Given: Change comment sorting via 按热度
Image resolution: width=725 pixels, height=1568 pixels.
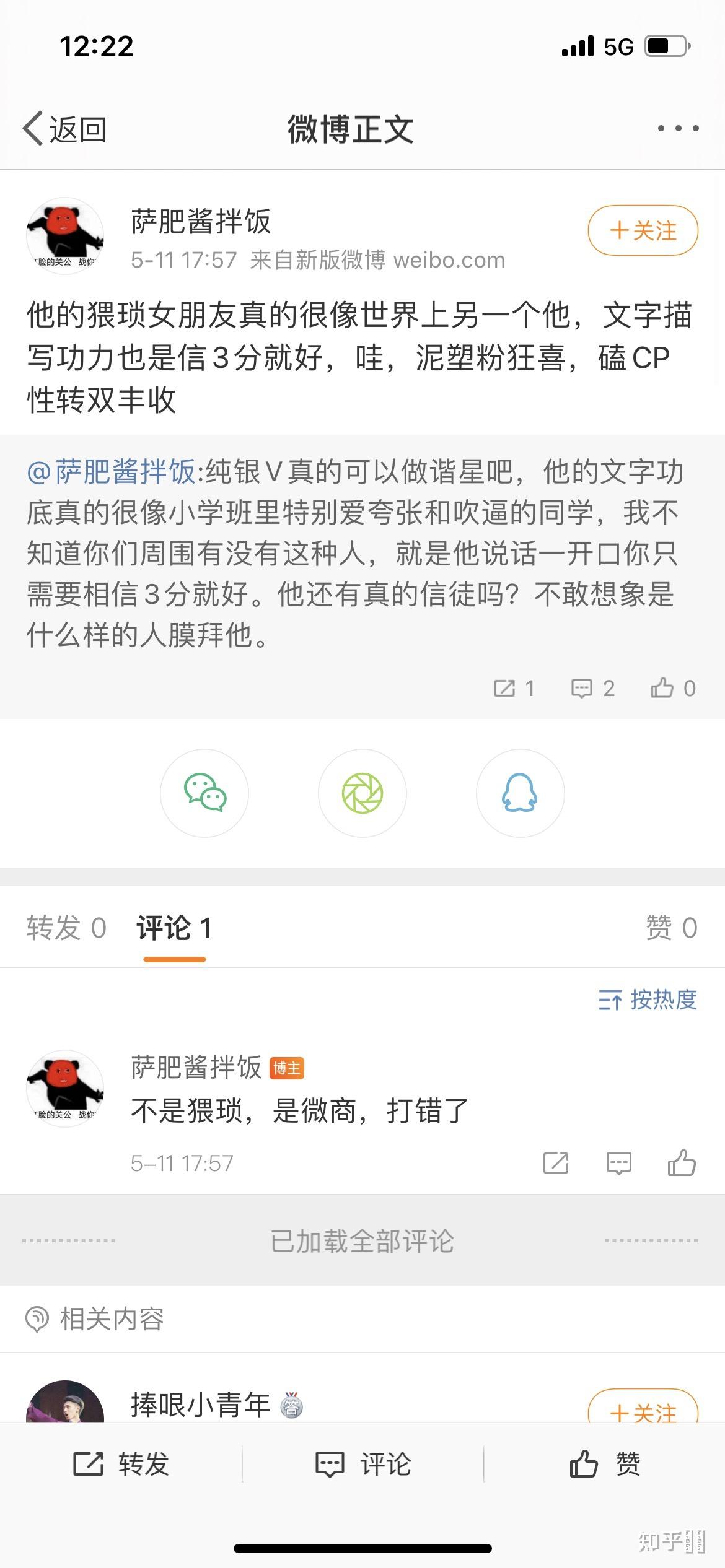Looking at the screenshot, I should click(648, 1000).
